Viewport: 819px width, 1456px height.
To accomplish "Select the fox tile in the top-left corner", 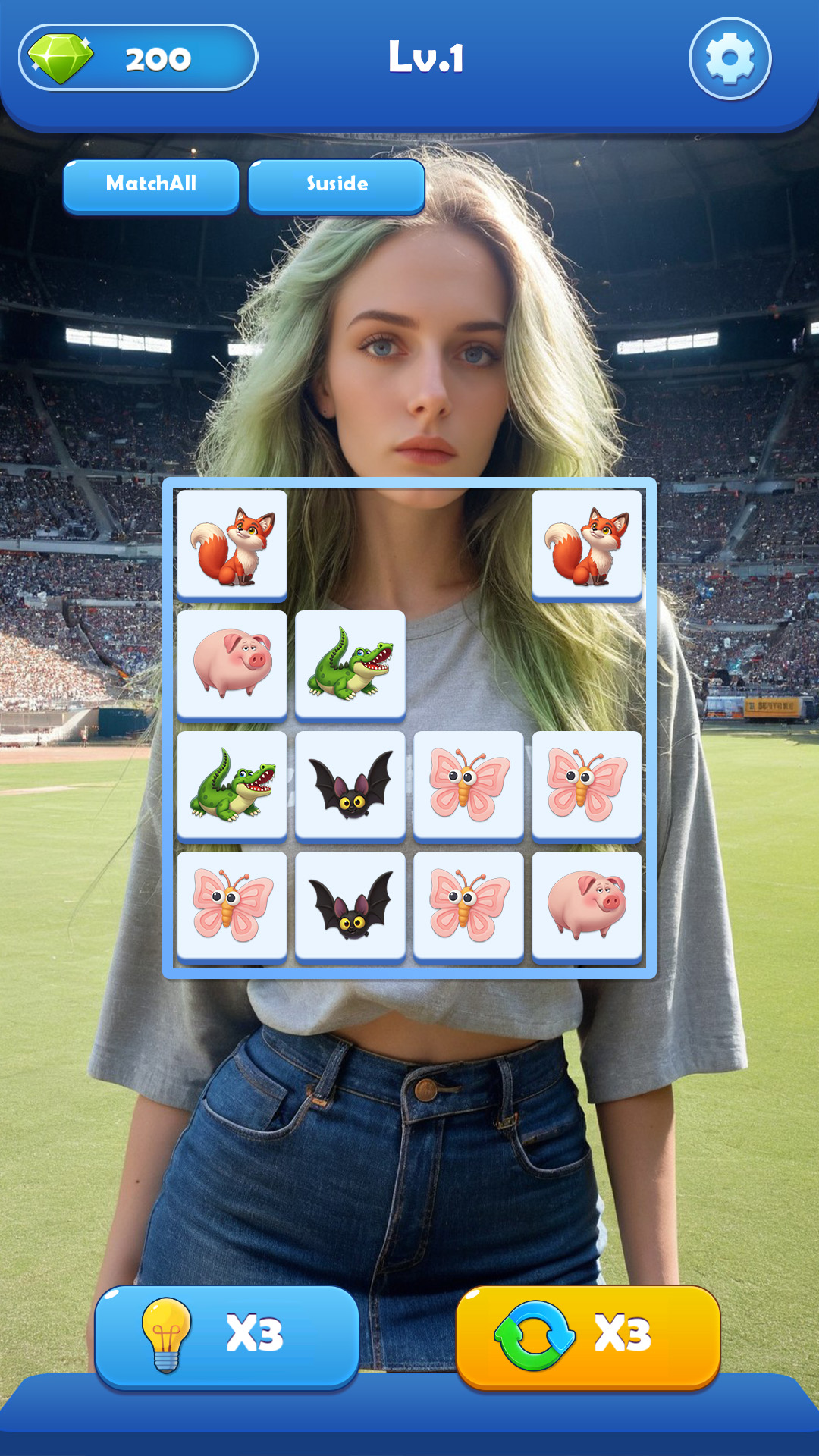I will tap(232, 546).
